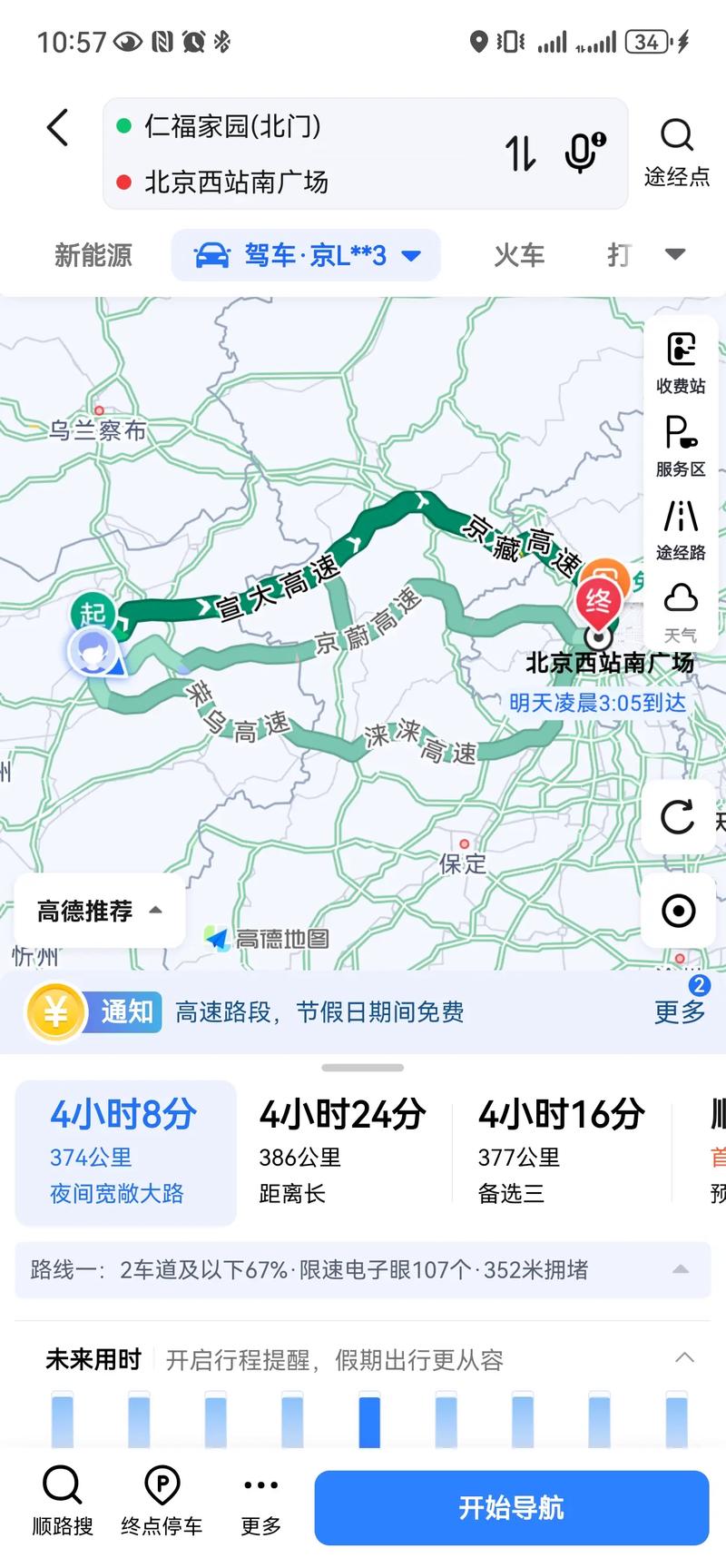
Task: Switch to the 火车 tab
Action: (517, 255)
